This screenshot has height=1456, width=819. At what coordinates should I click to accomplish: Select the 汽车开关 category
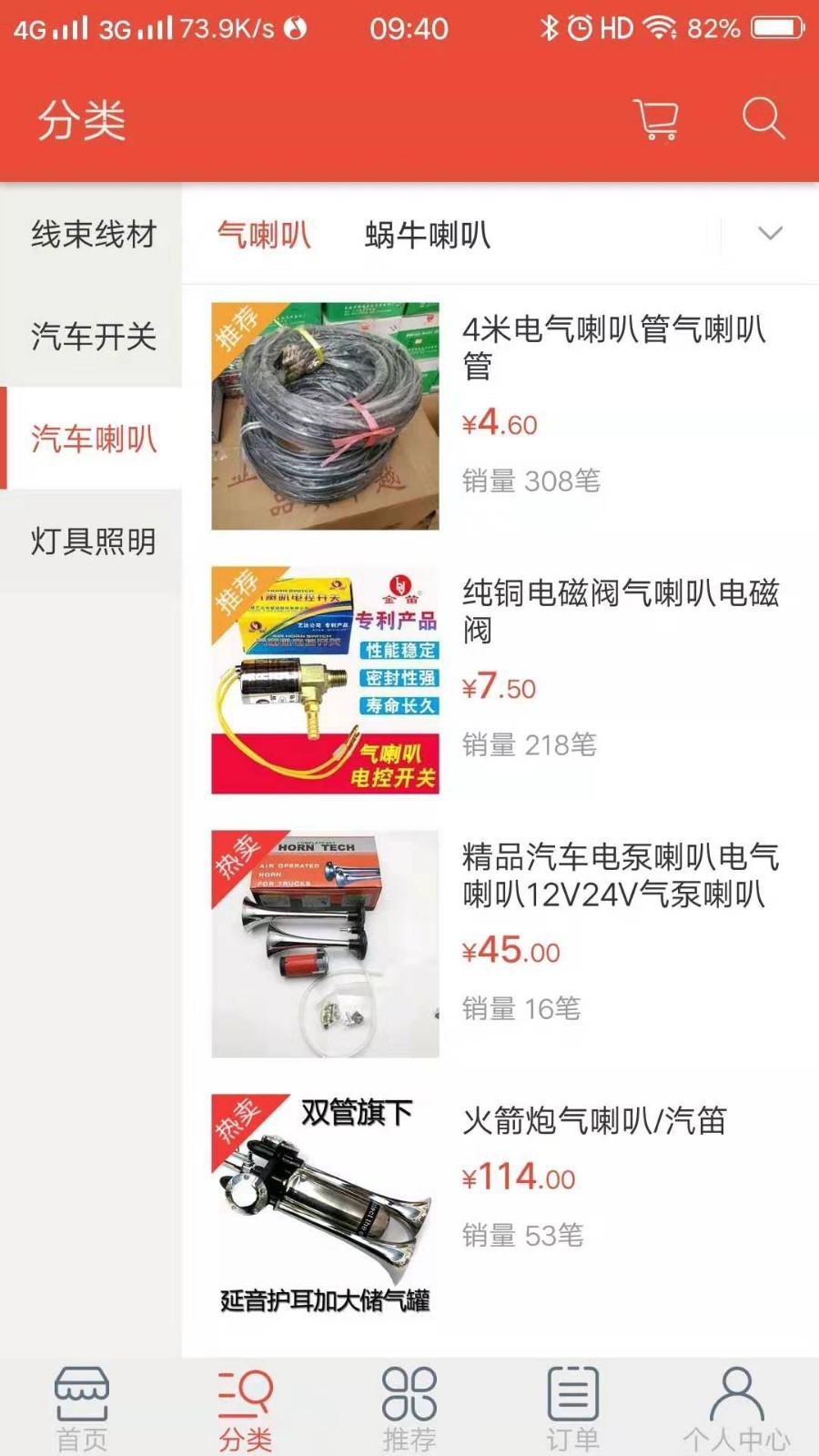(93, 337)
